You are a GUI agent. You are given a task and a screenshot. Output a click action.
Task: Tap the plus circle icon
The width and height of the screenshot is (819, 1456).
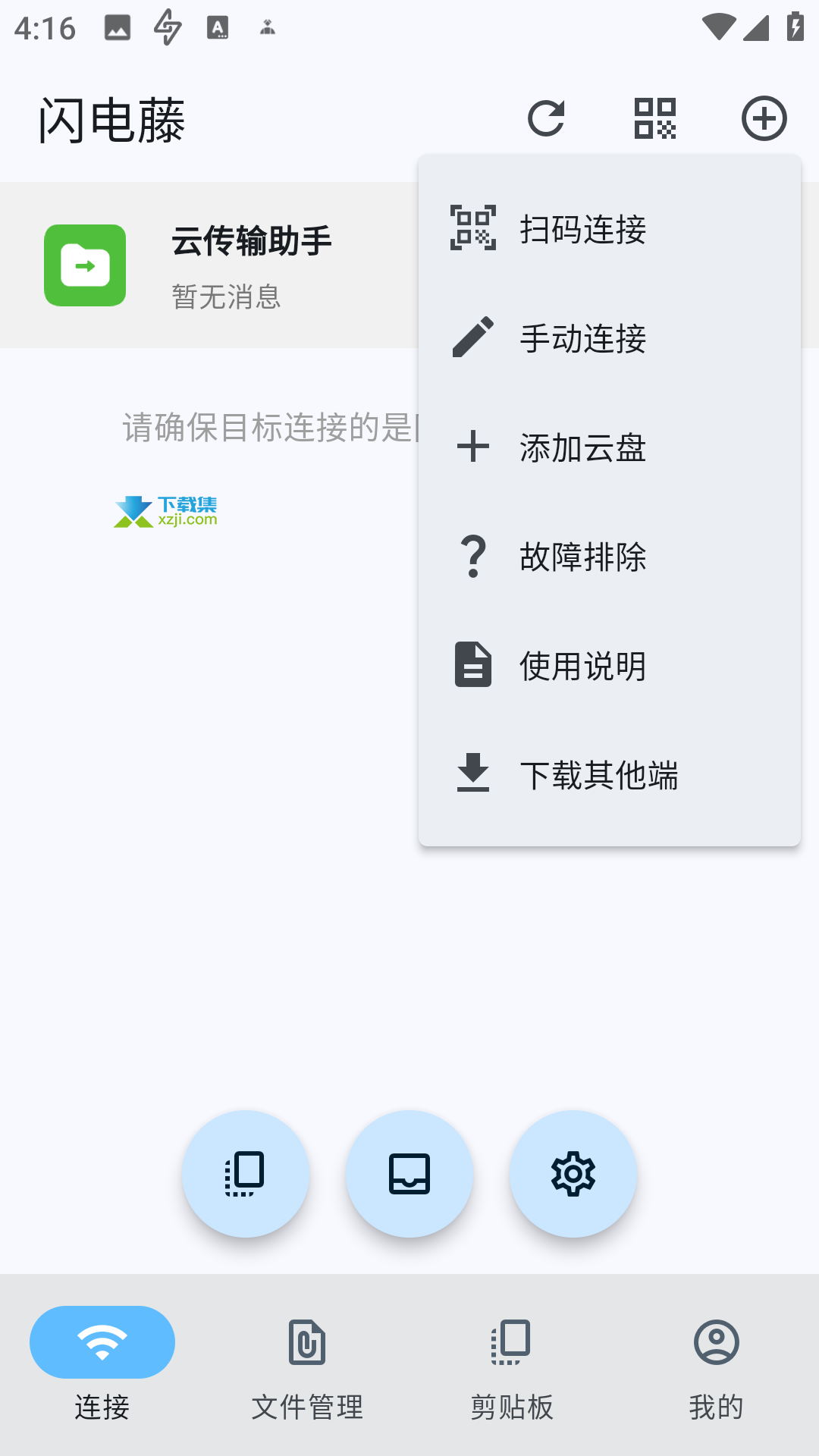coord(764,118)
